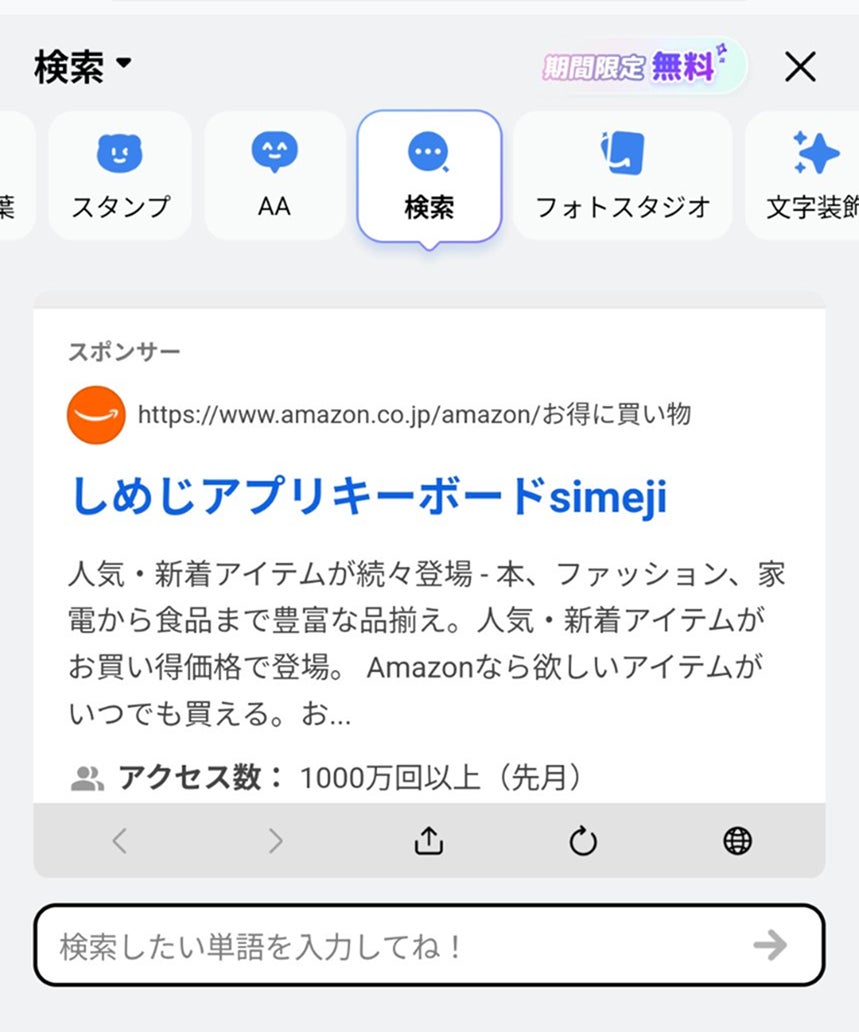Expand the 検索 dropdown title

(83, 67)
